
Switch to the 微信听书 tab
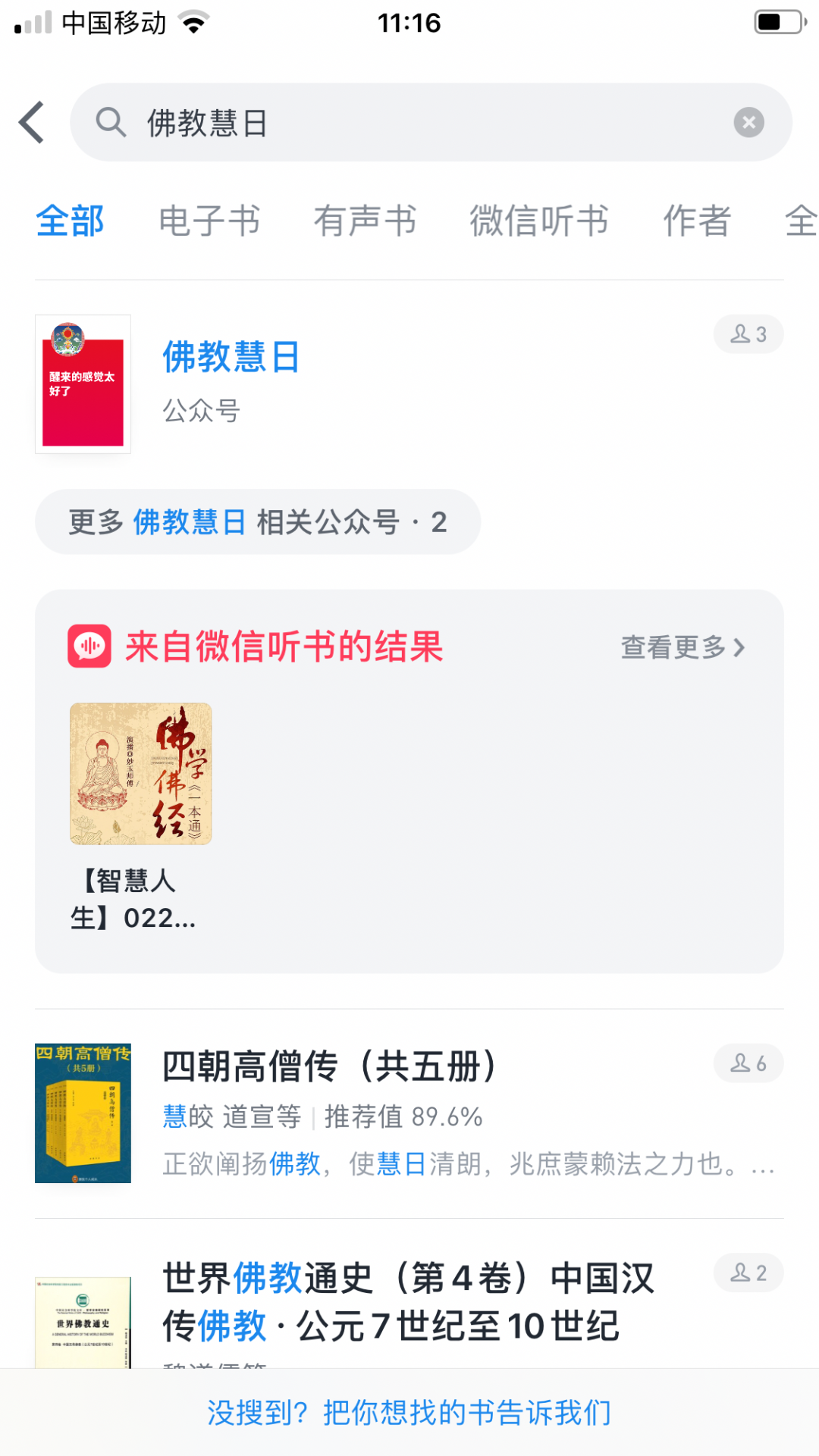[538, 221]
